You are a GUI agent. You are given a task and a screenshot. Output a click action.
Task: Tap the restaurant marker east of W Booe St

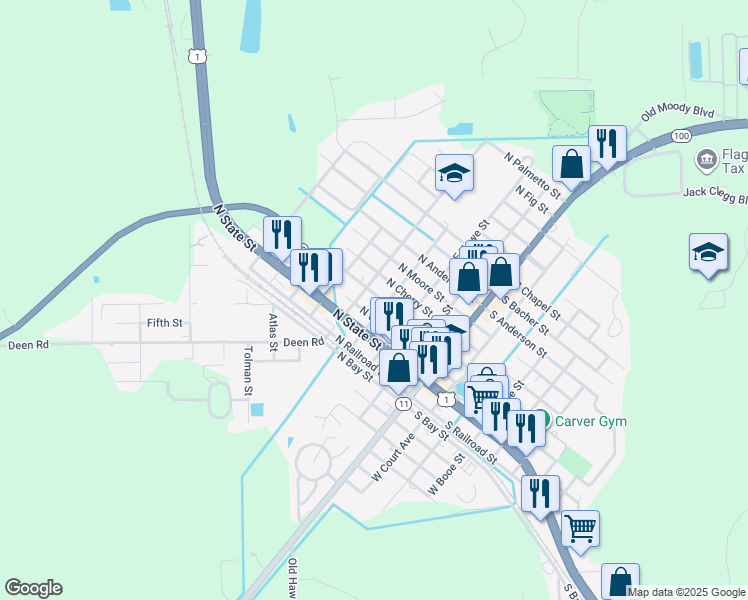click(x=540, y=494)
